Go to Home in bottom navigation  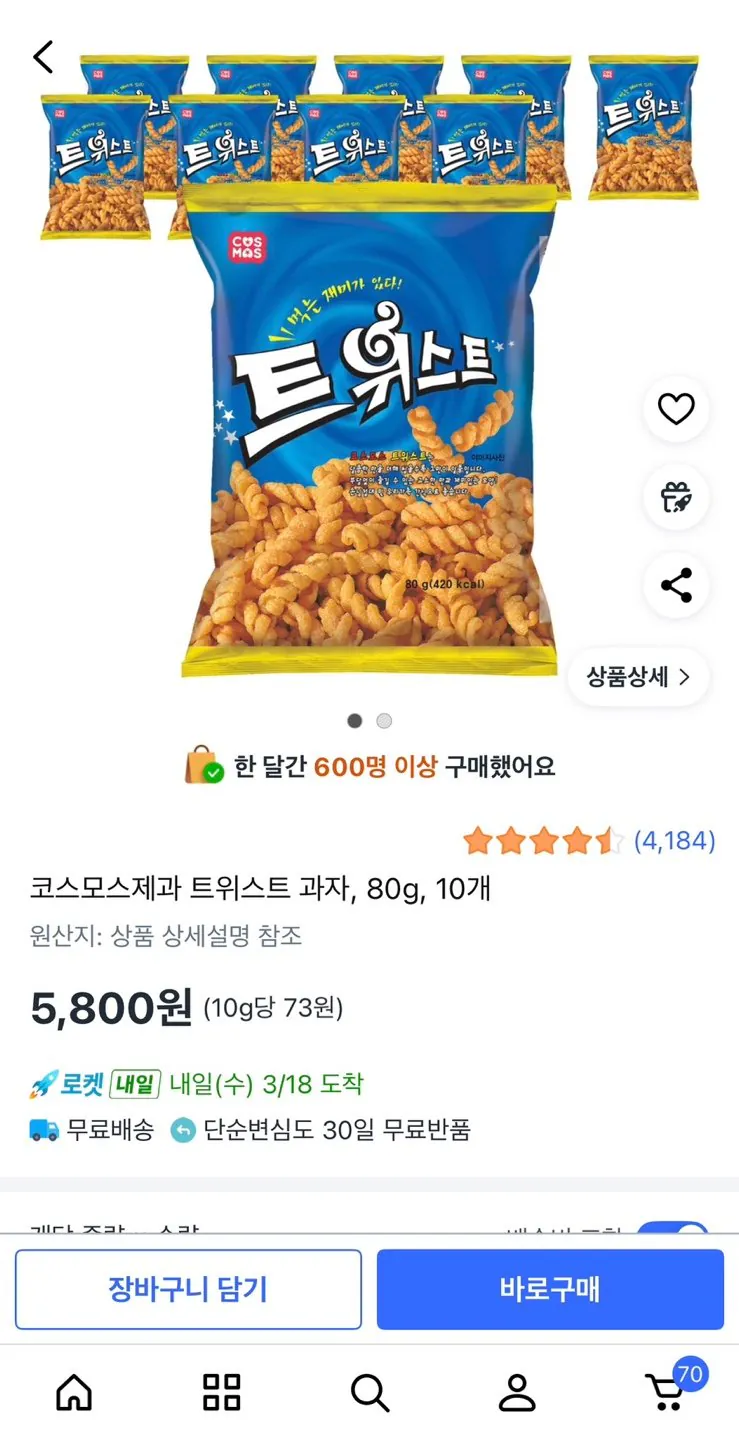72,1390
